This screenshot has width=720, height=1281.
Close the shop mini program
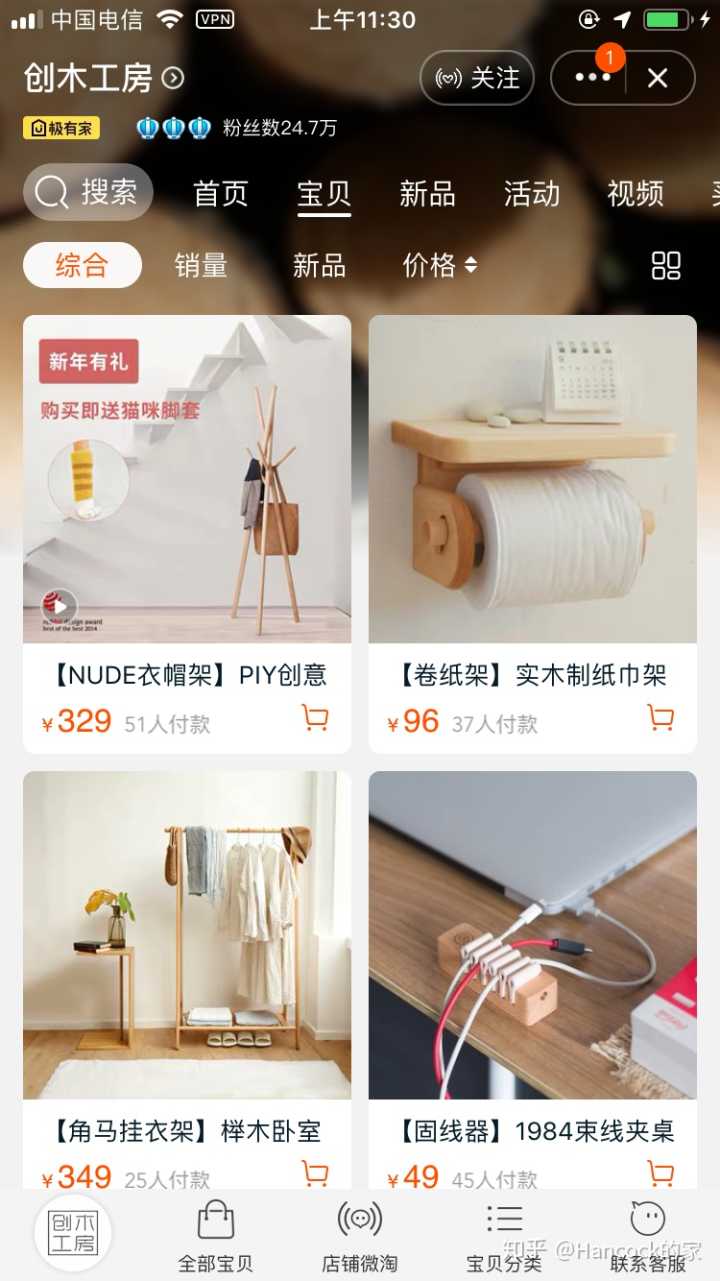click(x=657, y=78)
